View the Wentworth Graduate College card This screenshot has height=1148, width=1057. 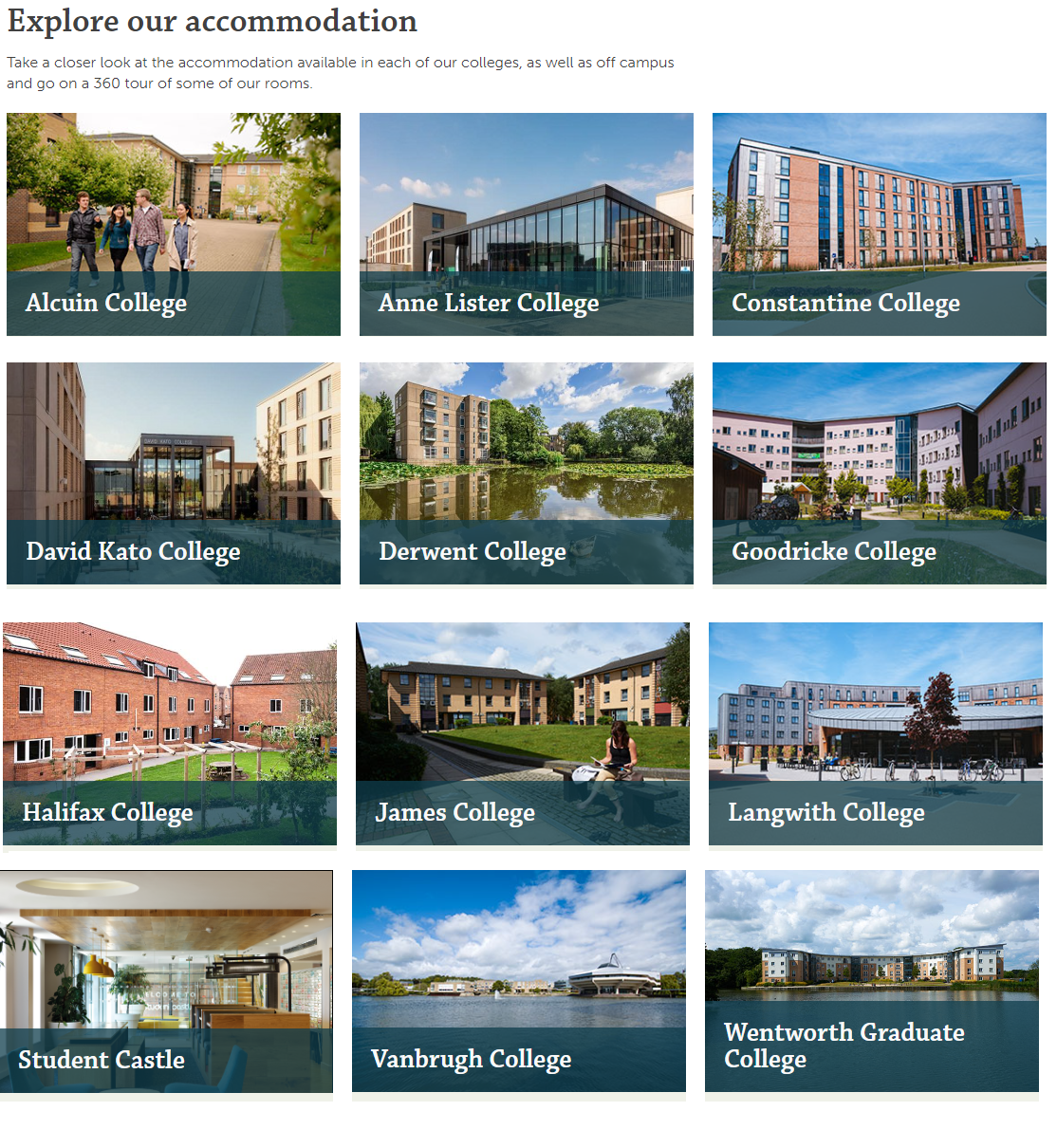[871, 982]
